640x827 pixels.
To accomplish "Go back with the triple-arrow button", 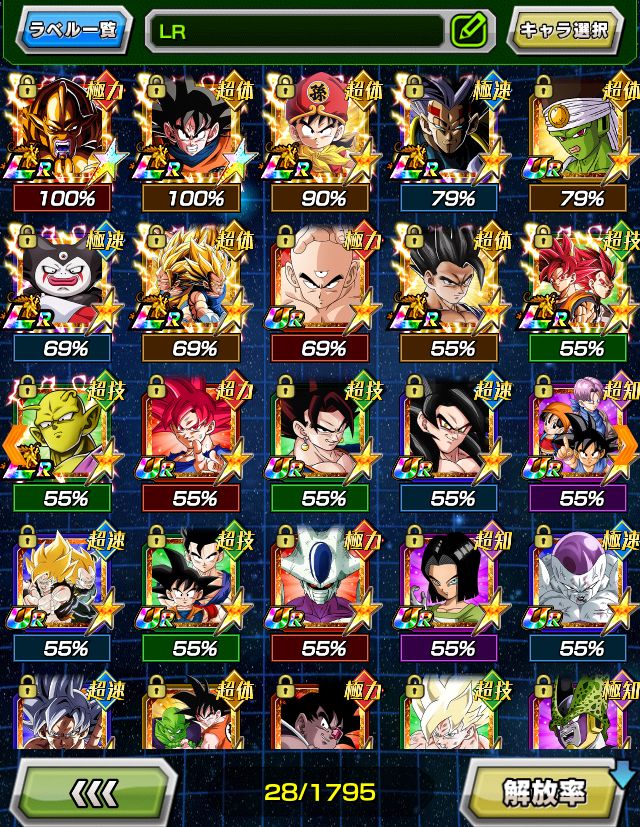I will tap(95, 792).
